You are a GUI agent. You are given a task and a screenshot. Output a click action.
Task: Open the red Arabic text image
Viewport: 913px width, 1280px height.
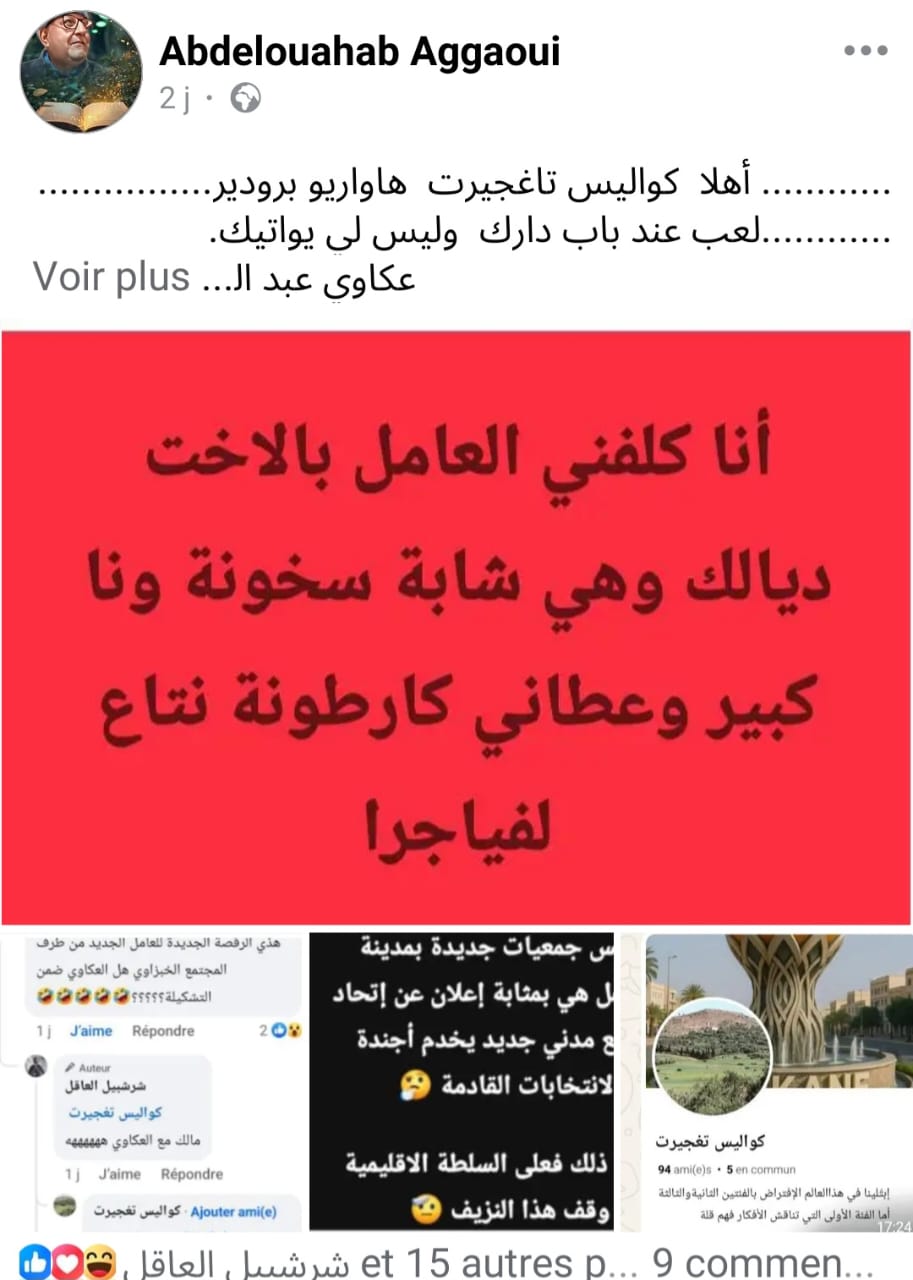click(x=456, y=627)
